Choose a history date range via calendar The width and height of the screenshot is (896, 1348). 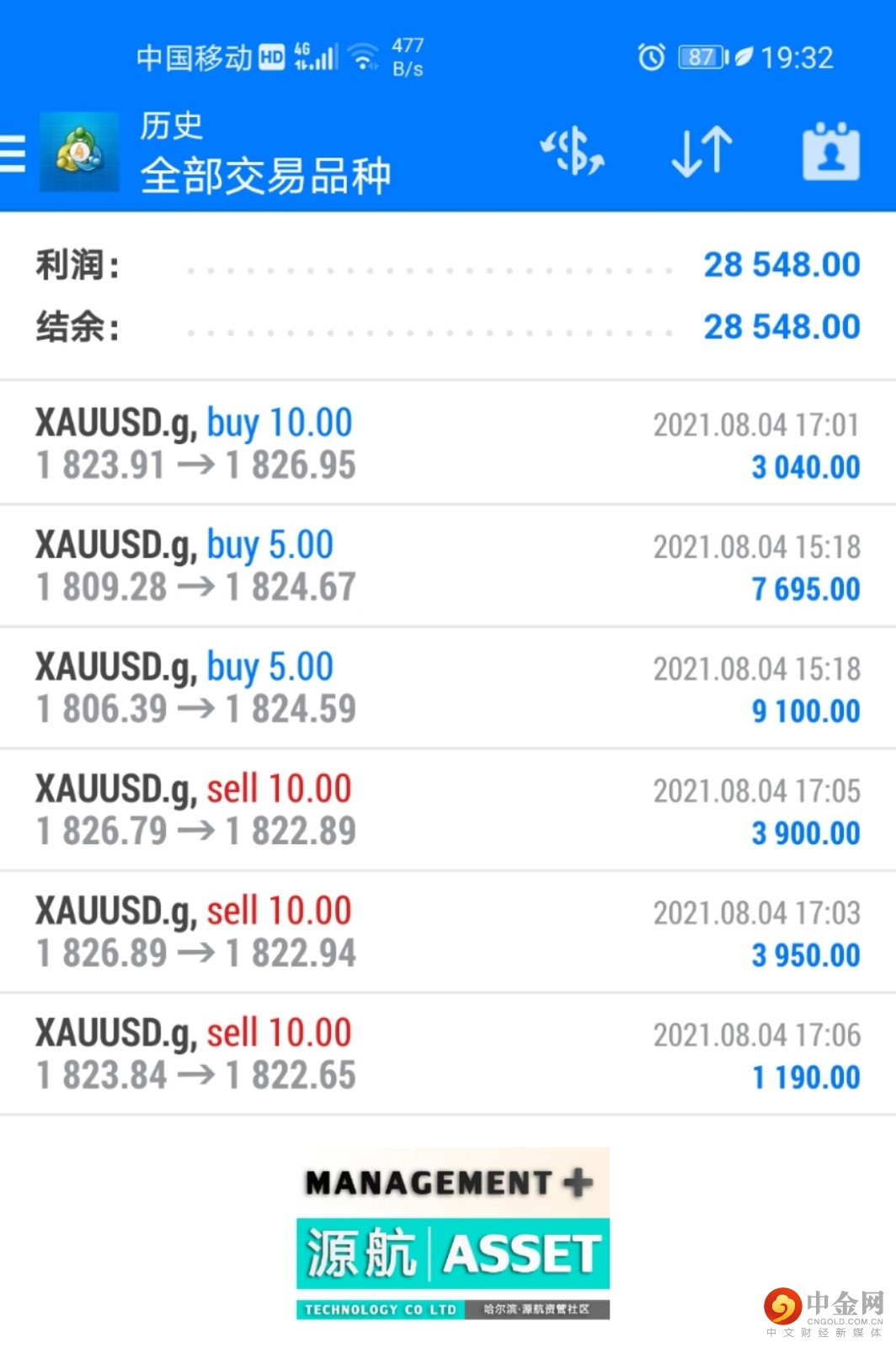830,152
